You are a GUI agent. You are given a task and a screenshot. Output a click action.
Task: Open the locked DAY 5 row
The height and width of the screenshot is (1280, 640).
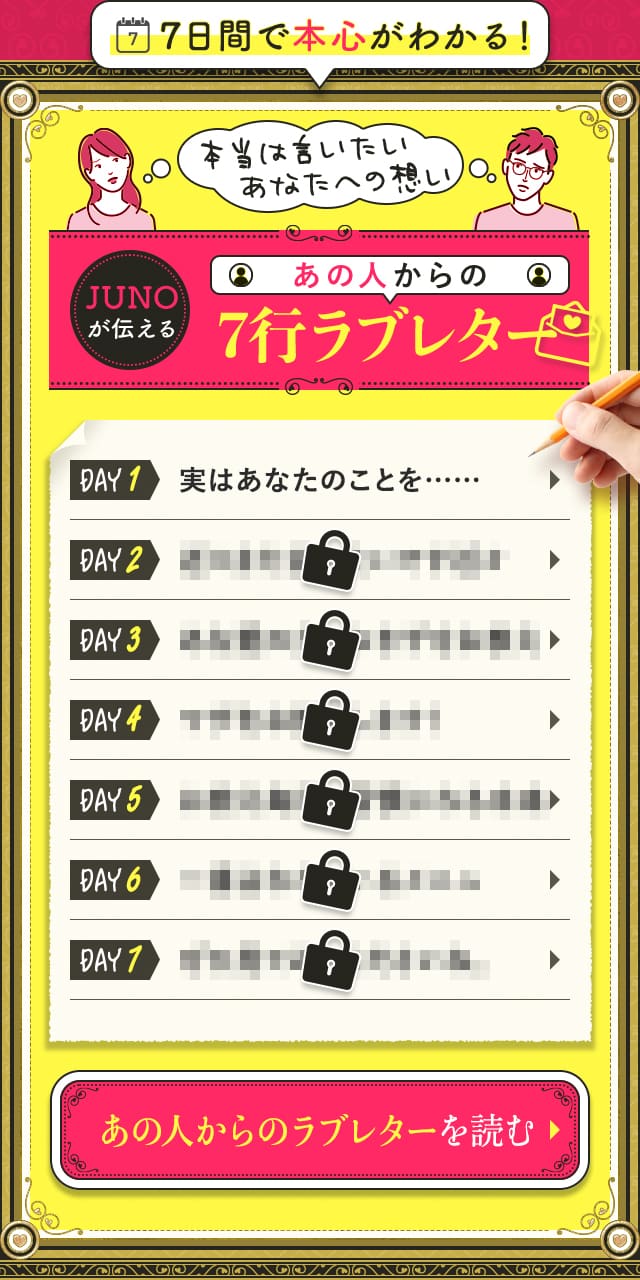pyautogui.click(x=320, y=800)
